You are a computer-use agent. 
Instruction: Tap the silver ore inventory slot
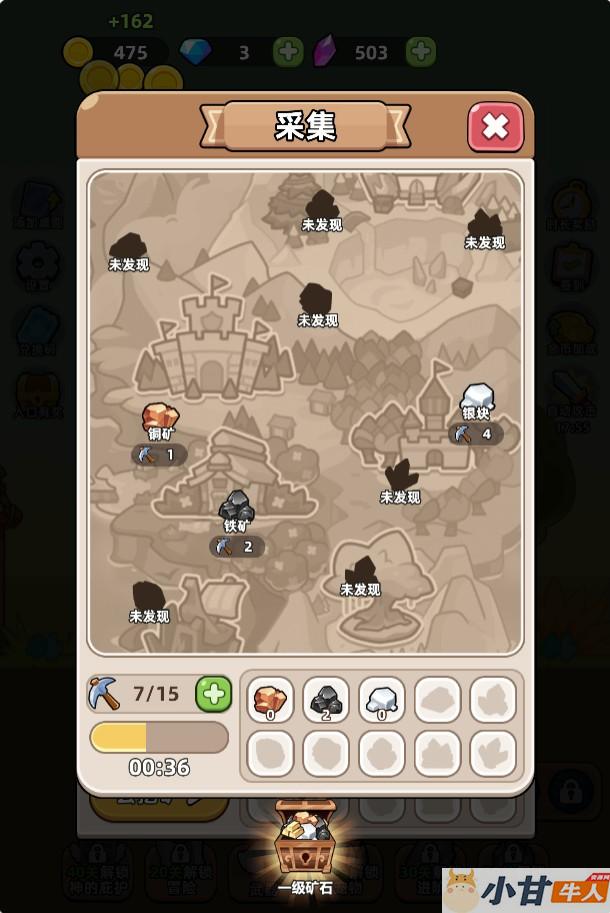381,698
